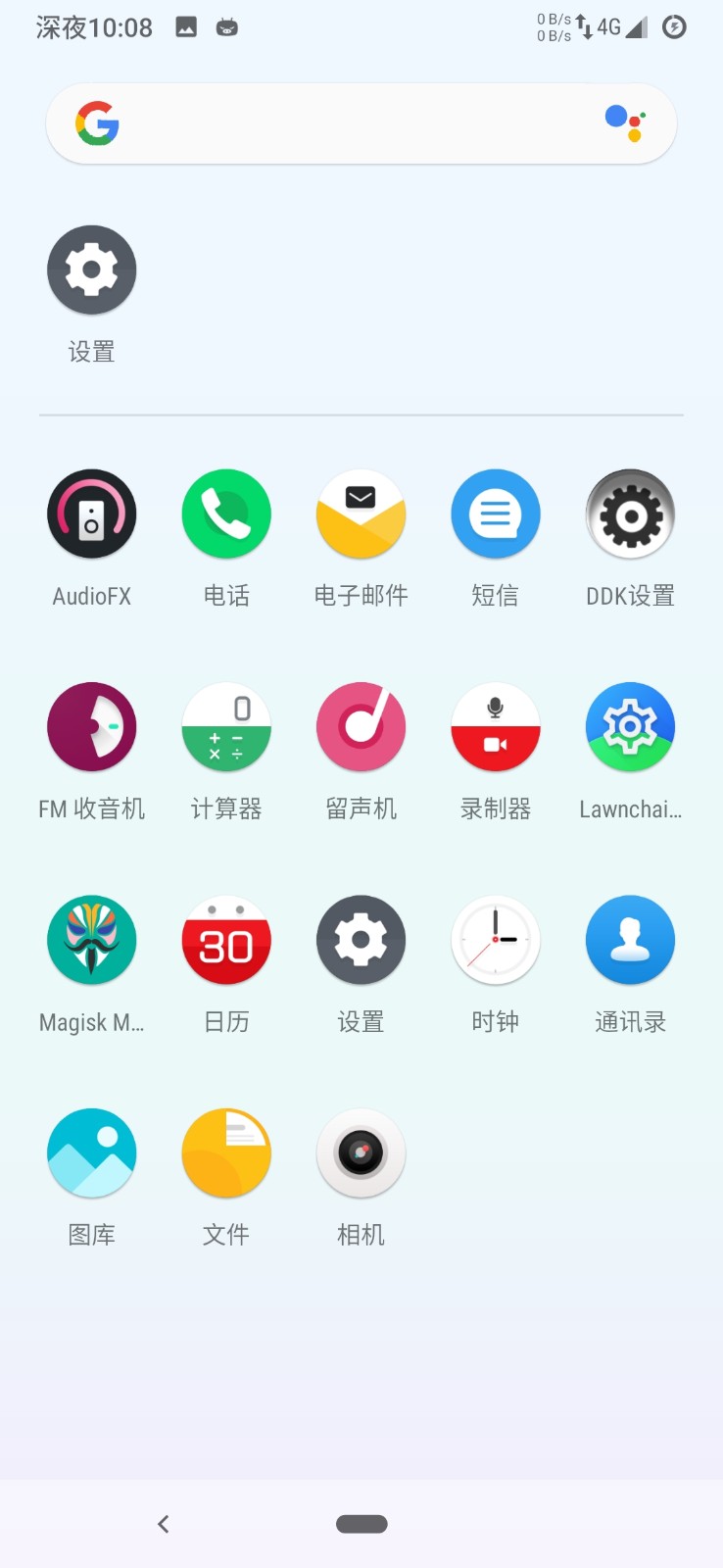
Task: Start the 录制器 recorder app
Action: pyautogui.click(x=495, y=727)
